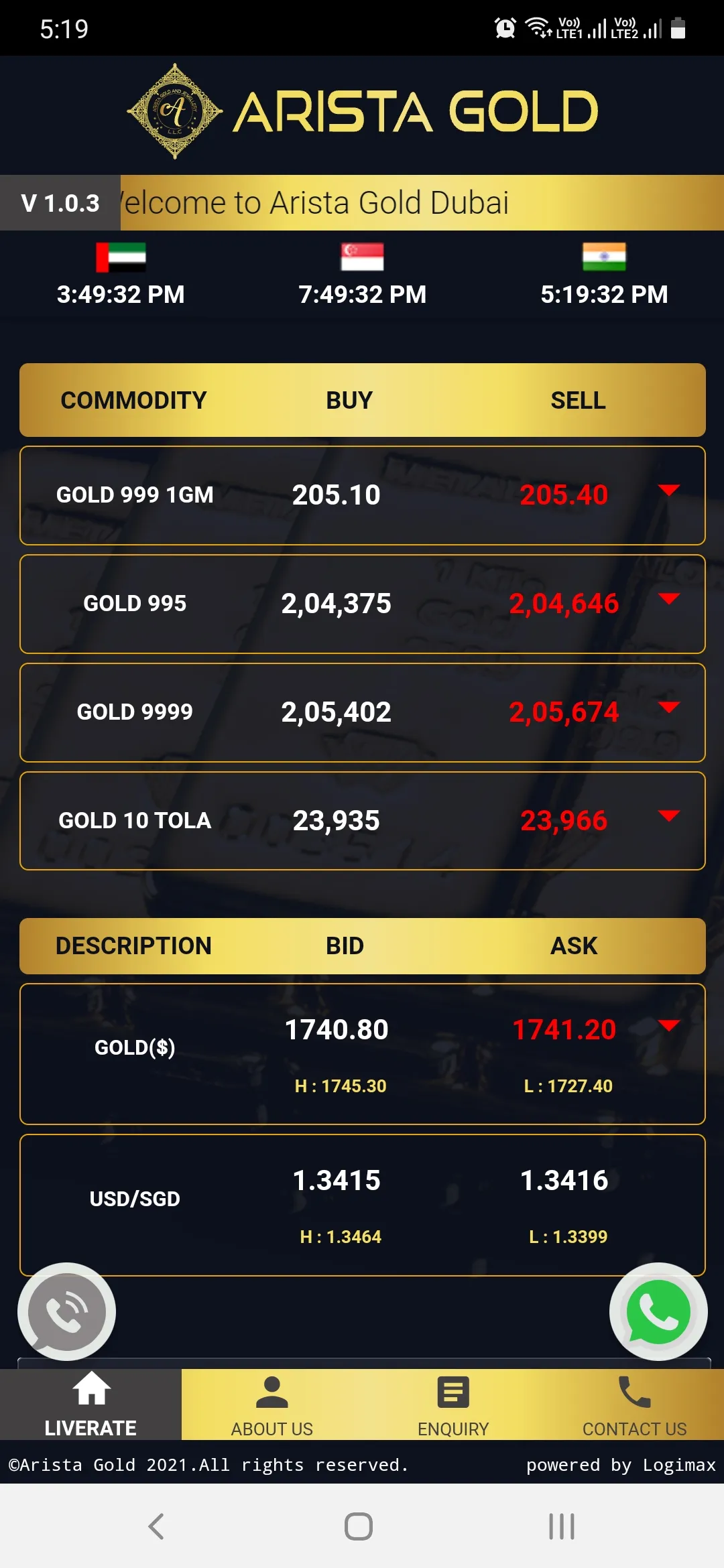Open the About Us tab
724x1568 pixels.
coord(271,1405)
